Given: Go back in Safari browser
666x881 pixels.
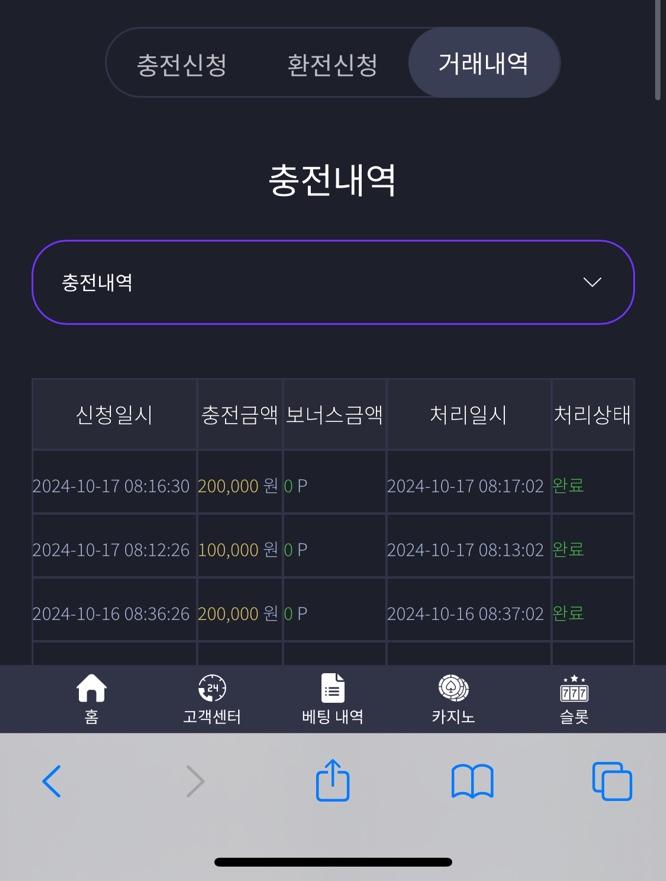Looking at the screenshot, I should 52,781.
